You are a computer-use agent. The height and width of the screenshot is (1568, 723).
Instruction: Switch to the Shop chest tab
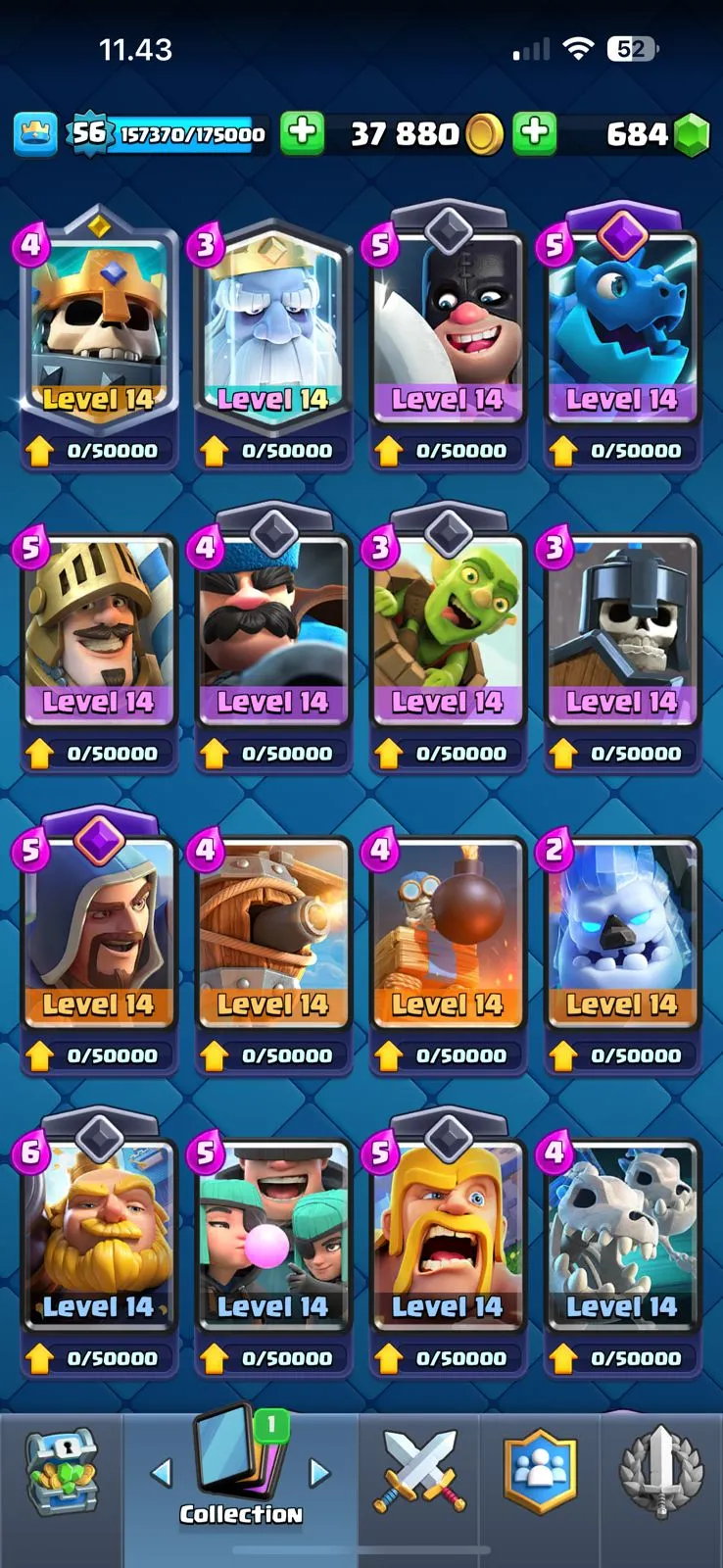point(61,1470)
